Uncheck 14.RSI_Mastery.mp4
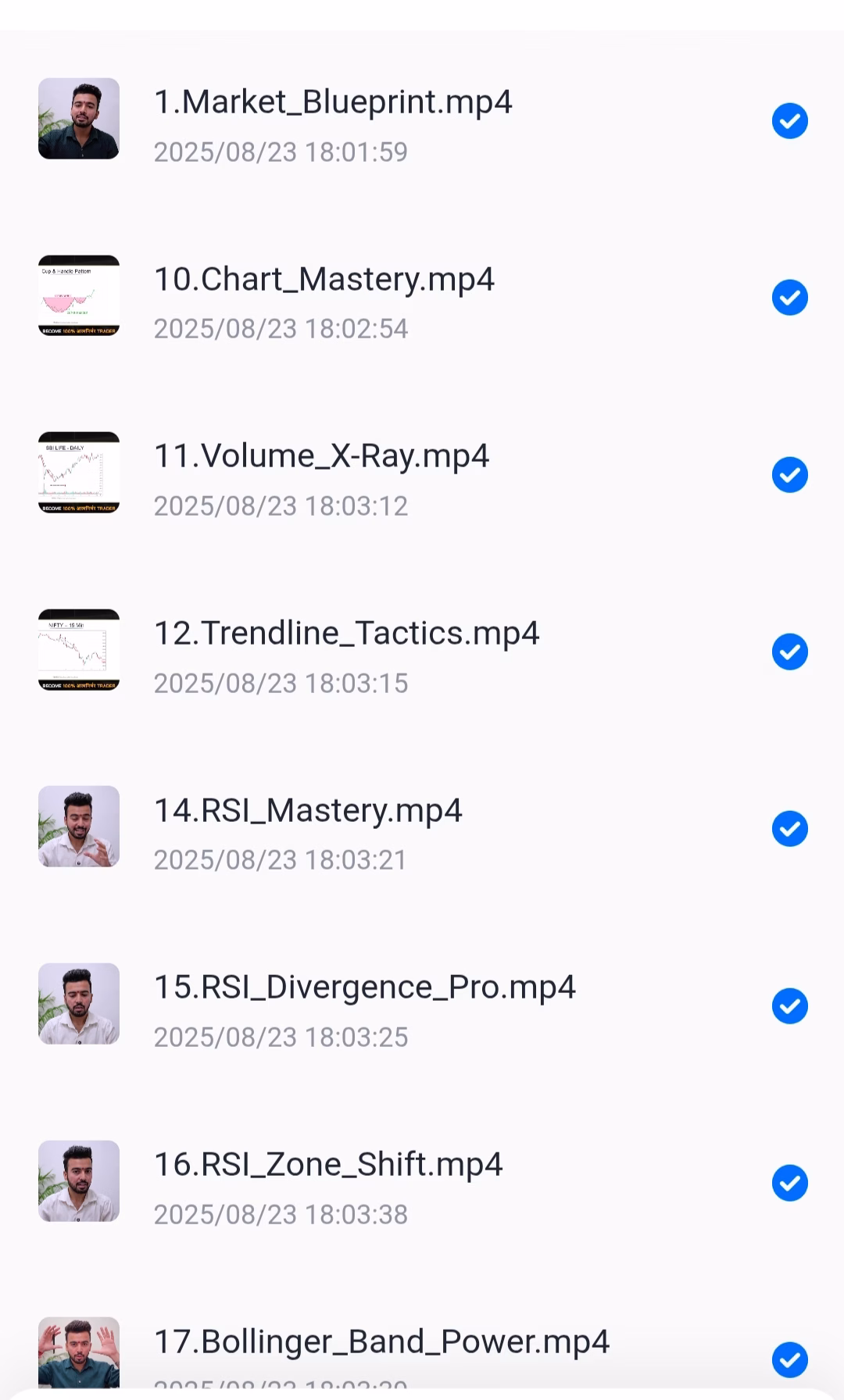The width and height of the screenshot is (844, 1400). [789, 829]
